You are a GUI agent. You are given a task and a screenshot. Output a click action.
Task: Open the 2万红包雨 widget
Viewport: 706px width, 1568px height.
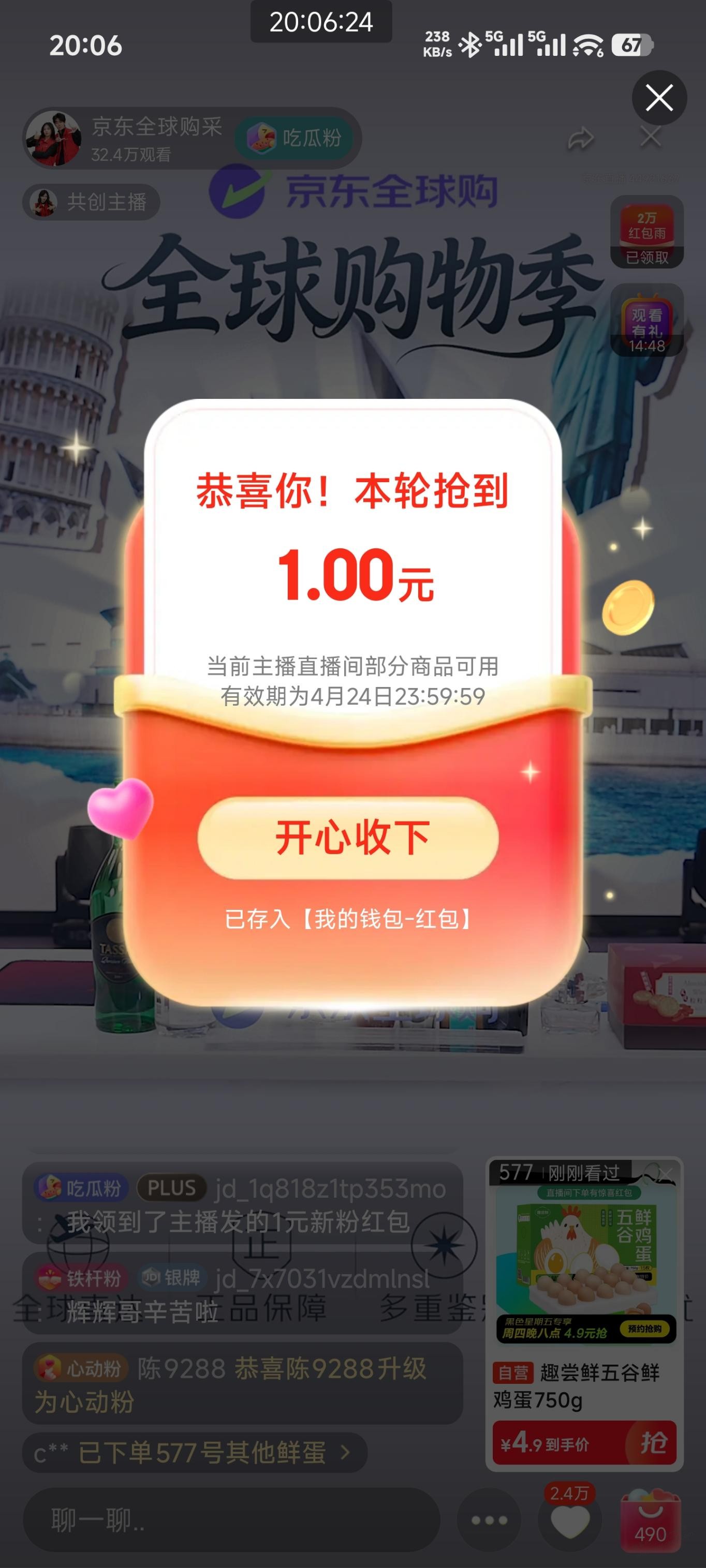tap(646, 231)
